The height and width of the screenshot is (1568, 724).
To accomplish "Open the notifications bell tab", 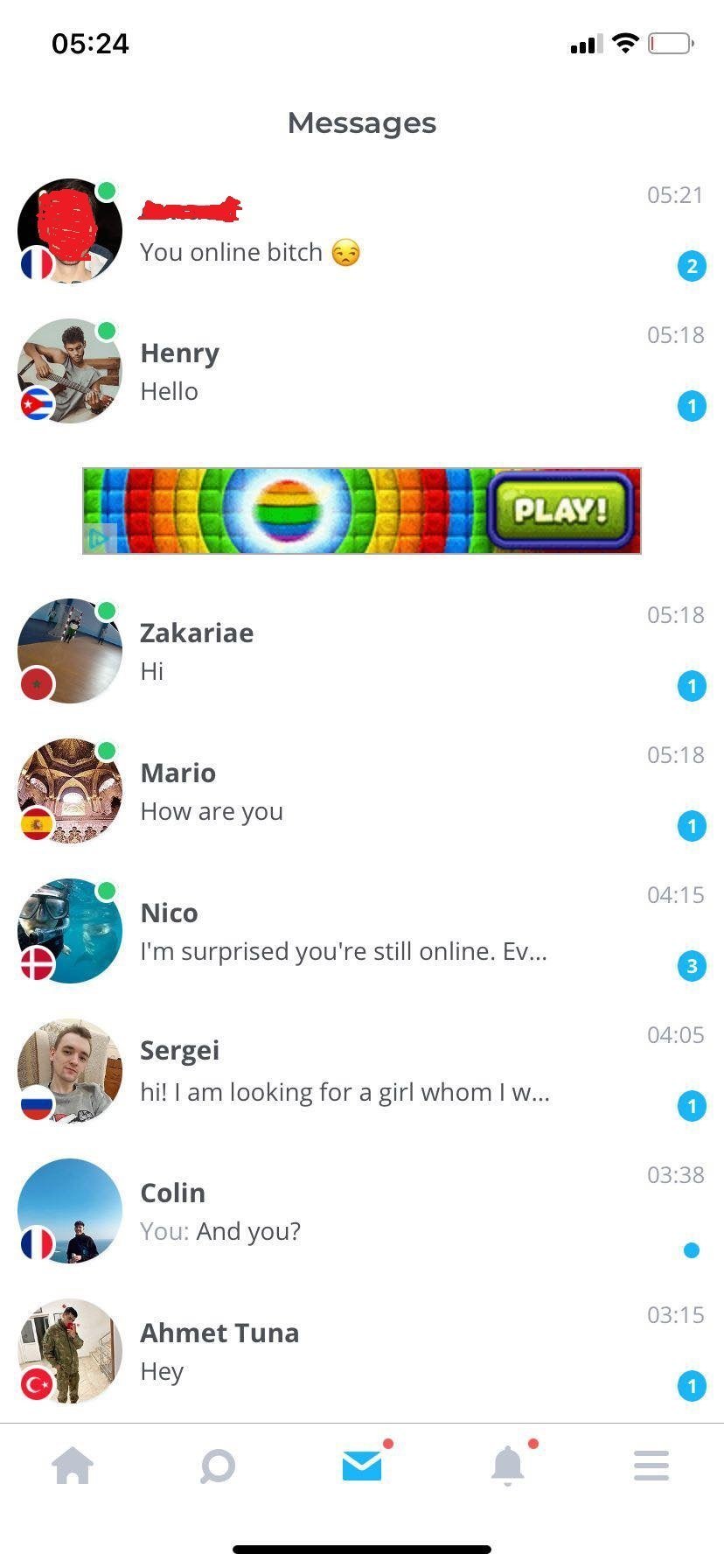I will pyautogui.click(x=507, y=1465).
